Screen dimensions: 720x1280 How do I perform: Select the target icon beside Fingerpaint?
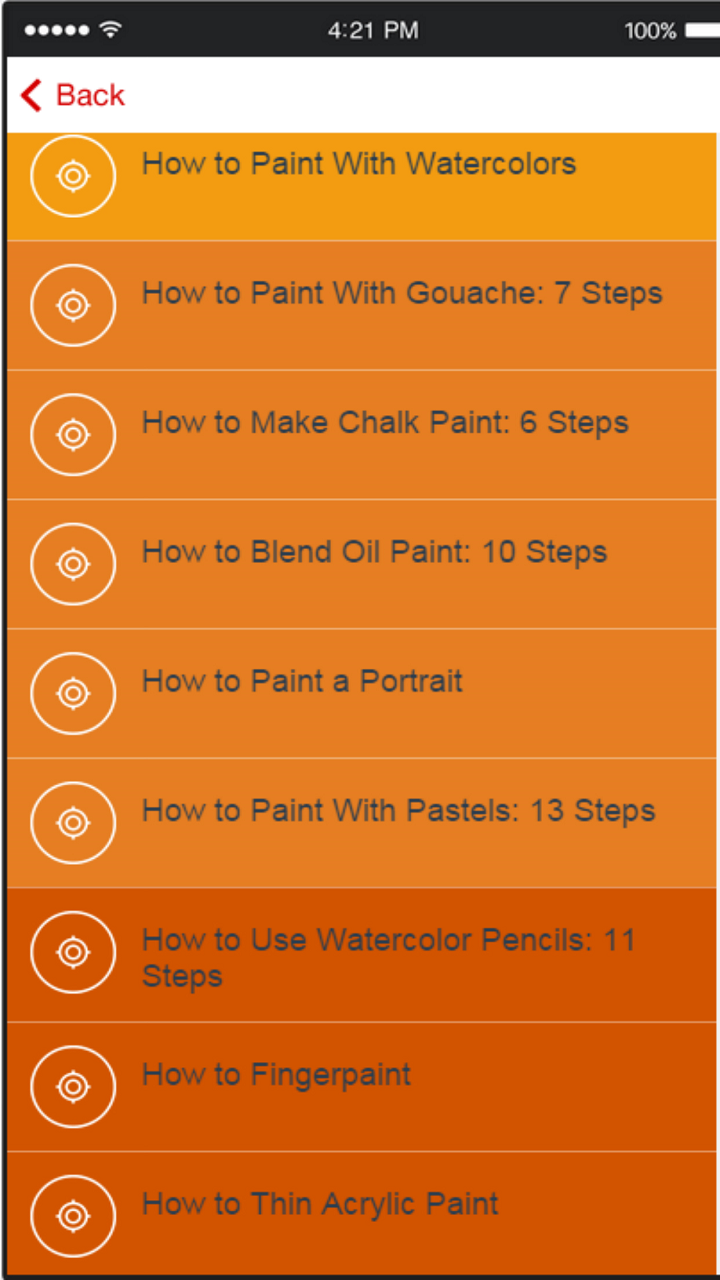pos(72,1086)
